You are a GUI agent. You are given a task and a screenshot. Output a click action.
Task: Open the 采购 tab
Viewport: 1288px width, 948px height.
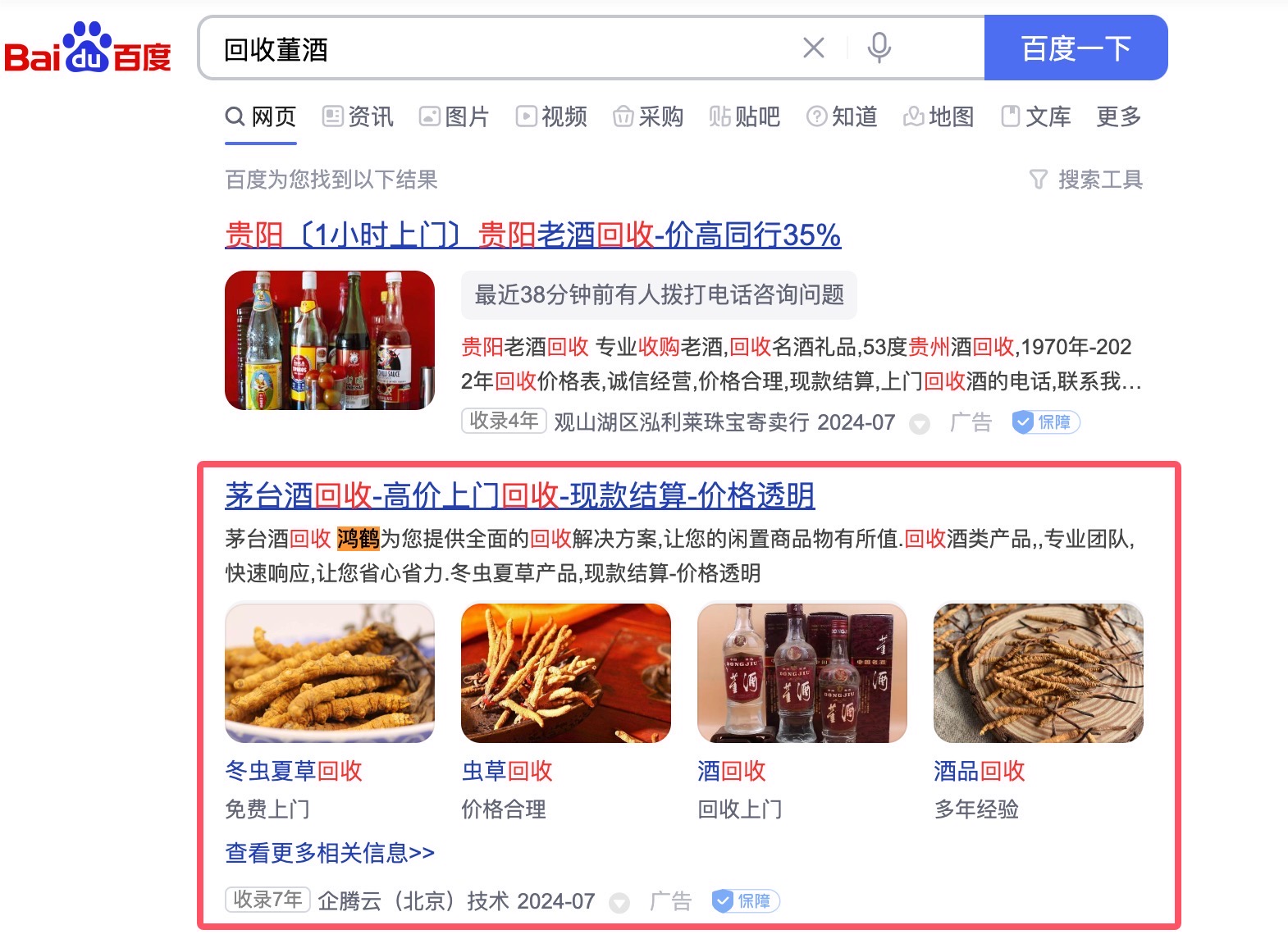coord(648,116)
